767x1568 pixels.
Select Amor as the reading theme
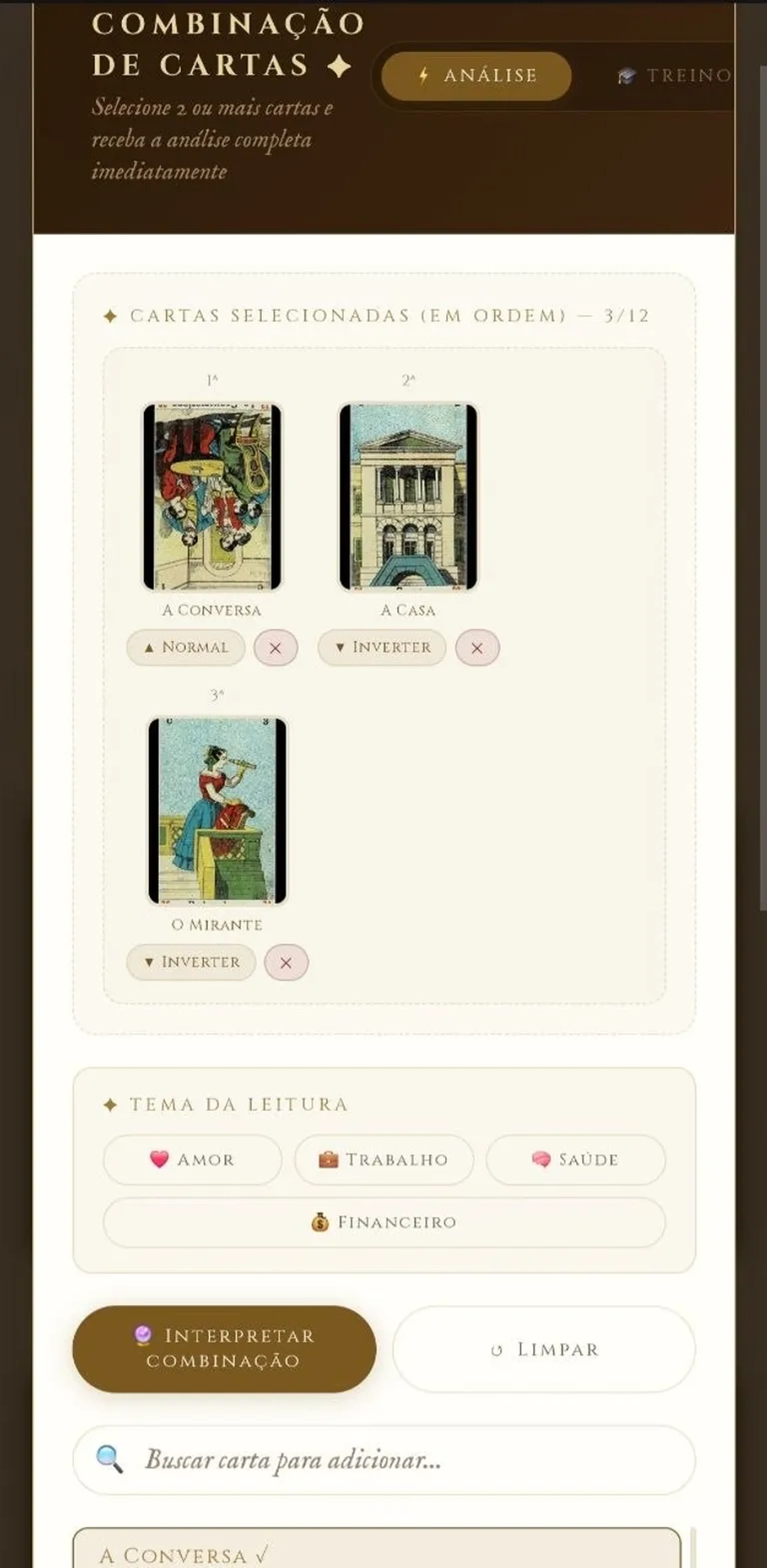(192, 1160)
